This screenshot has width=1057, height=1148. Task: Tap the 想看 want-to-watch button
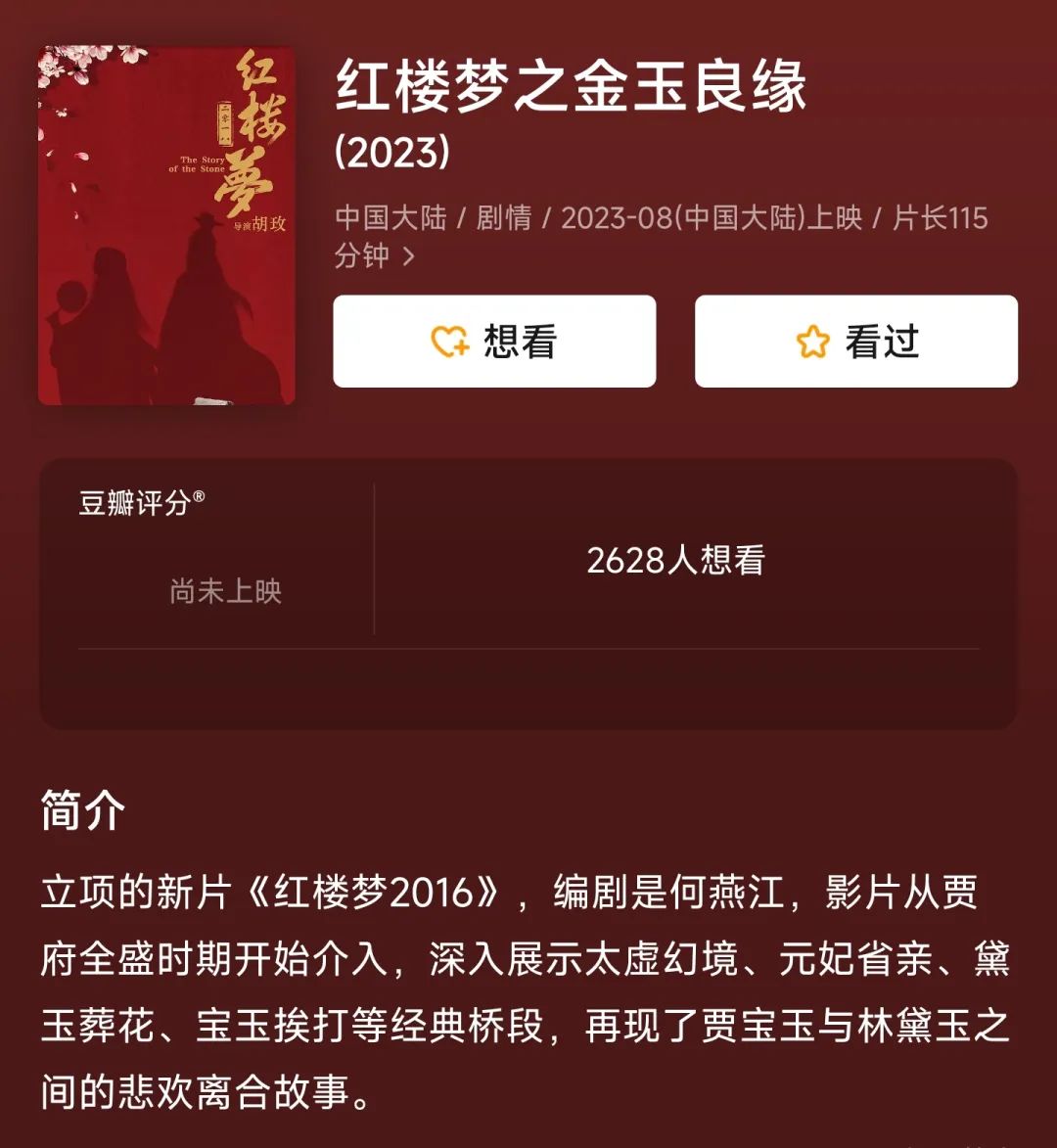(494, 342)
